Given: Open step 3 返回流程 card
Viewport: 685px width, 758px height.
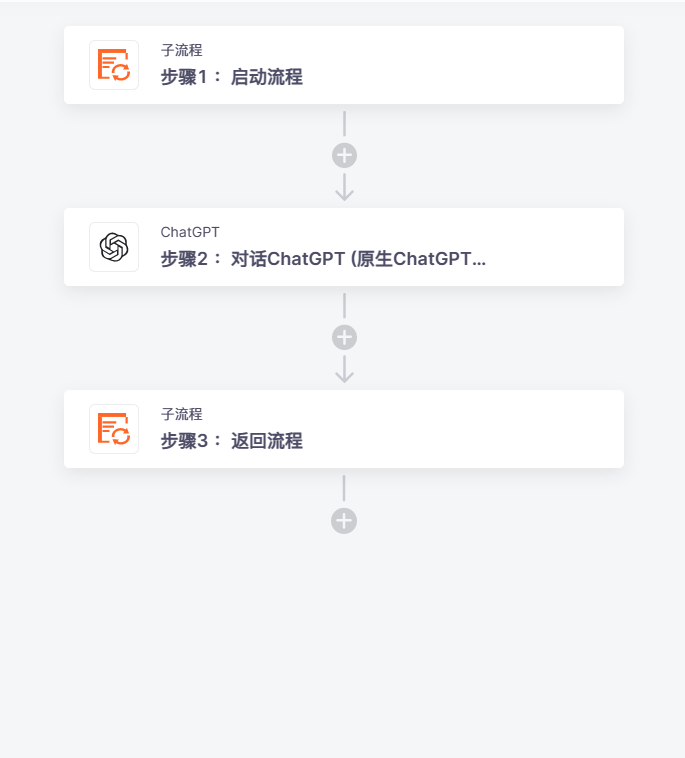Looking at the screenshot, I should tap(343, 429).
